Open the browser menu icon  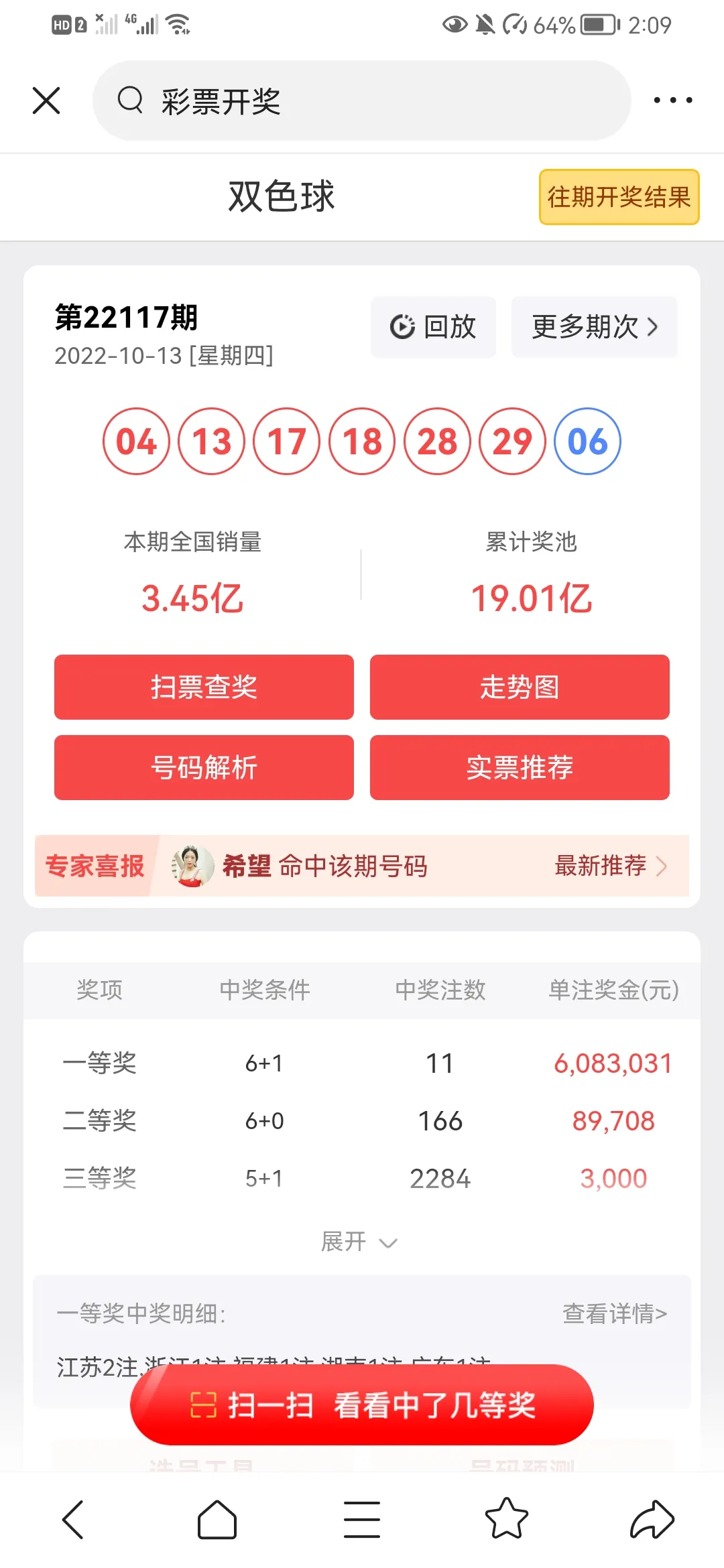coord(362,1520)
